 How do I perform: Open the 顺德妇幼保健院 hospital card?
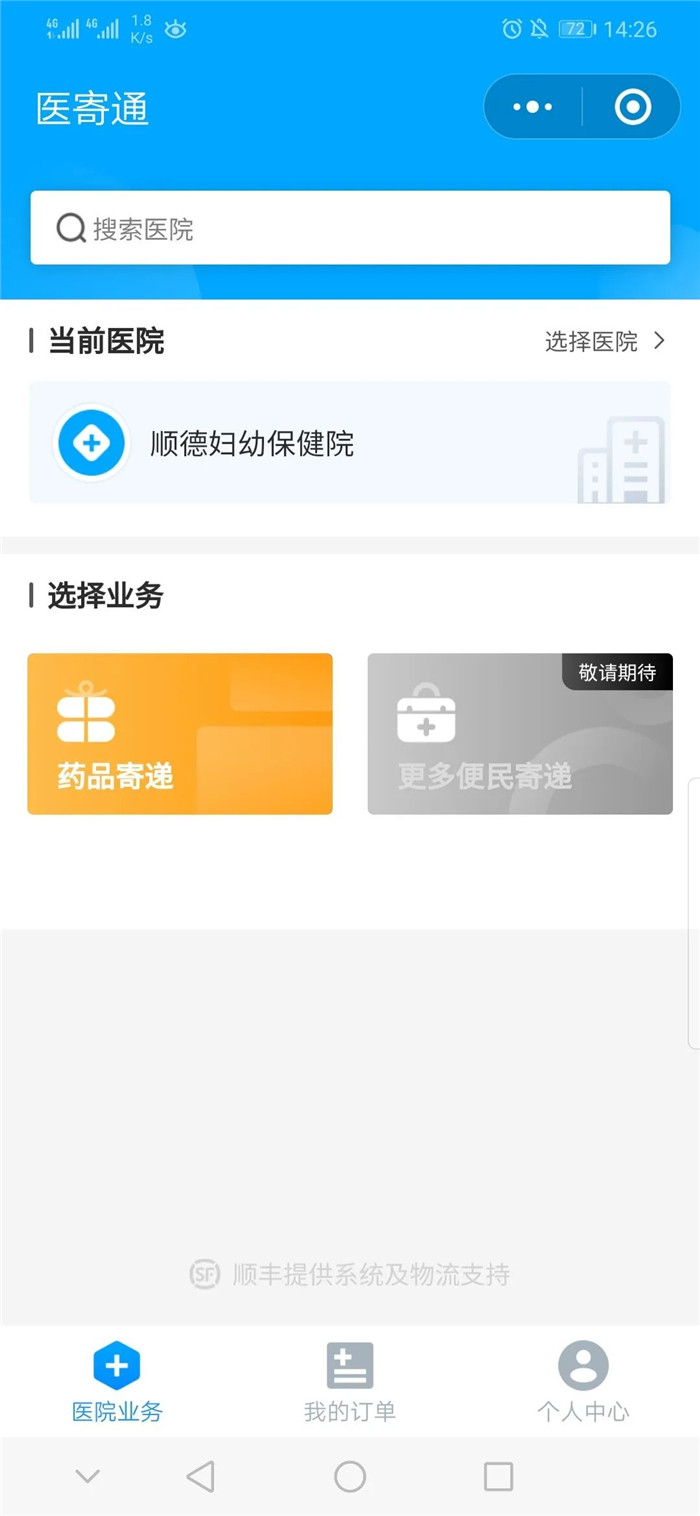(350, 443)
